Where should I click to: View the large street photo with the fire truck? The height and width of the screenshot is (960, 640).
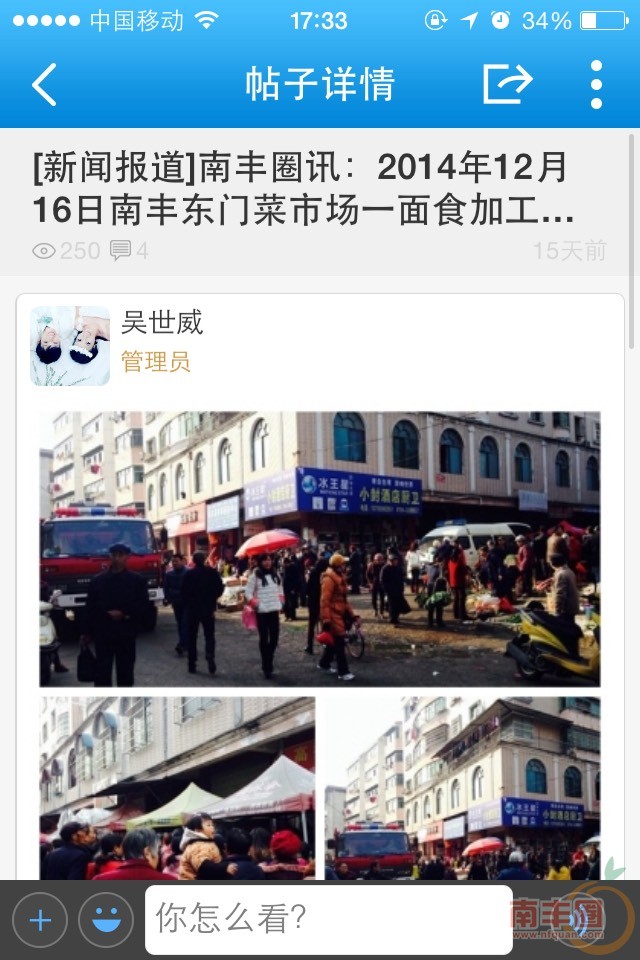(x=320, y=549)
